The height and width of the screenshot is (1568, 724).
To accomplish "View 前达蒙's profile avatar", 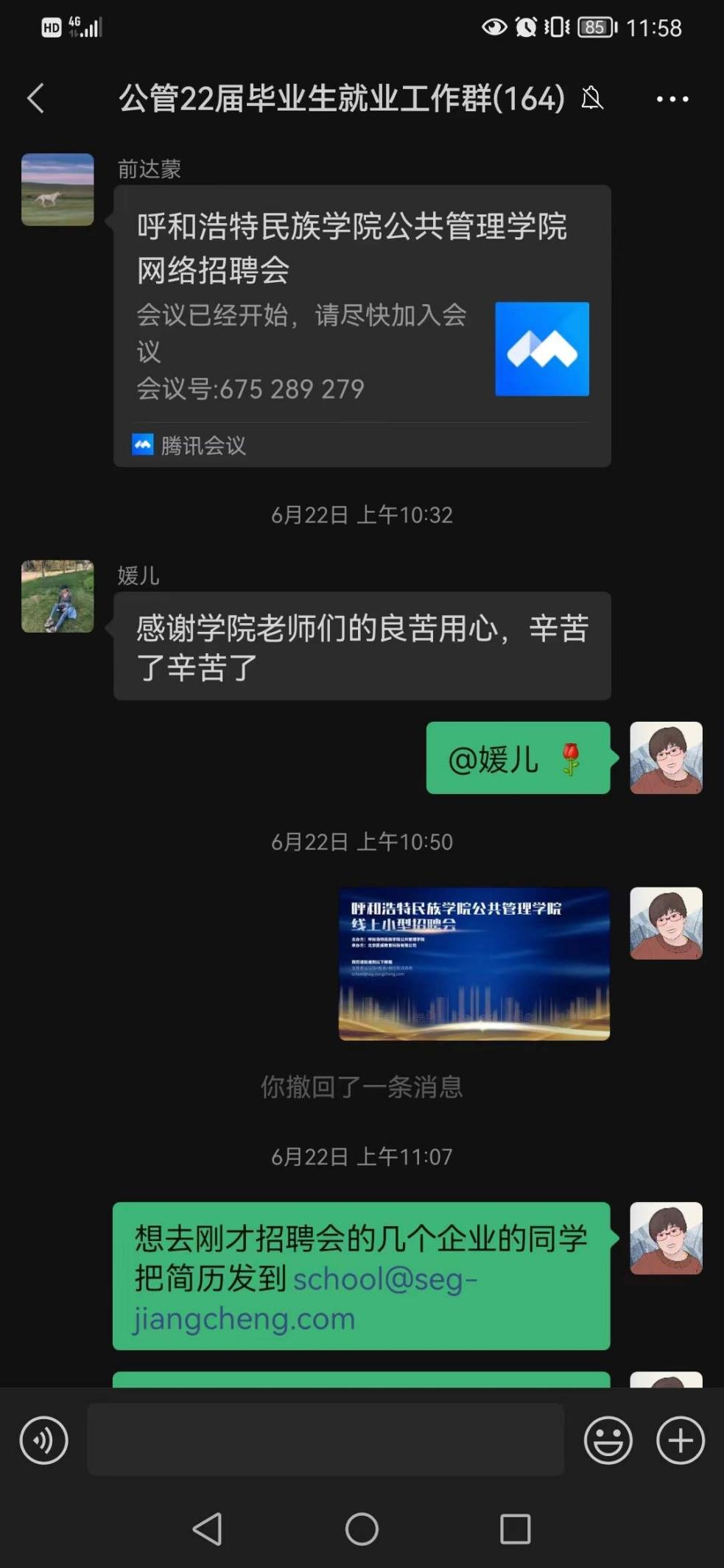I will tap(57, 189).
